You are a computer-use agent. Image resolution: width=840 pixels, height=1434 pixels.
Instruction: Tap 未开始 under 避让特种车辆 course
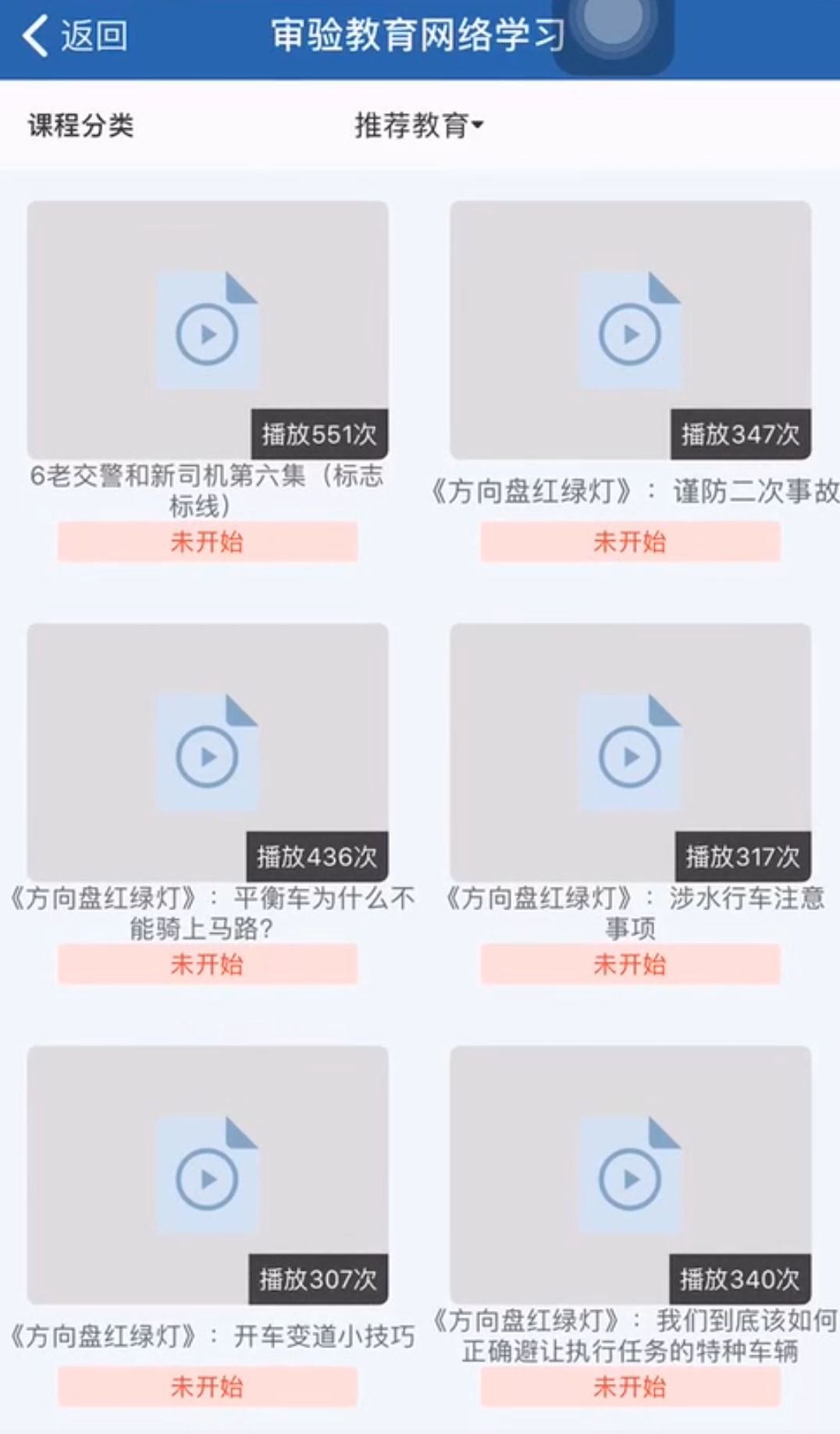[630, 1386]
